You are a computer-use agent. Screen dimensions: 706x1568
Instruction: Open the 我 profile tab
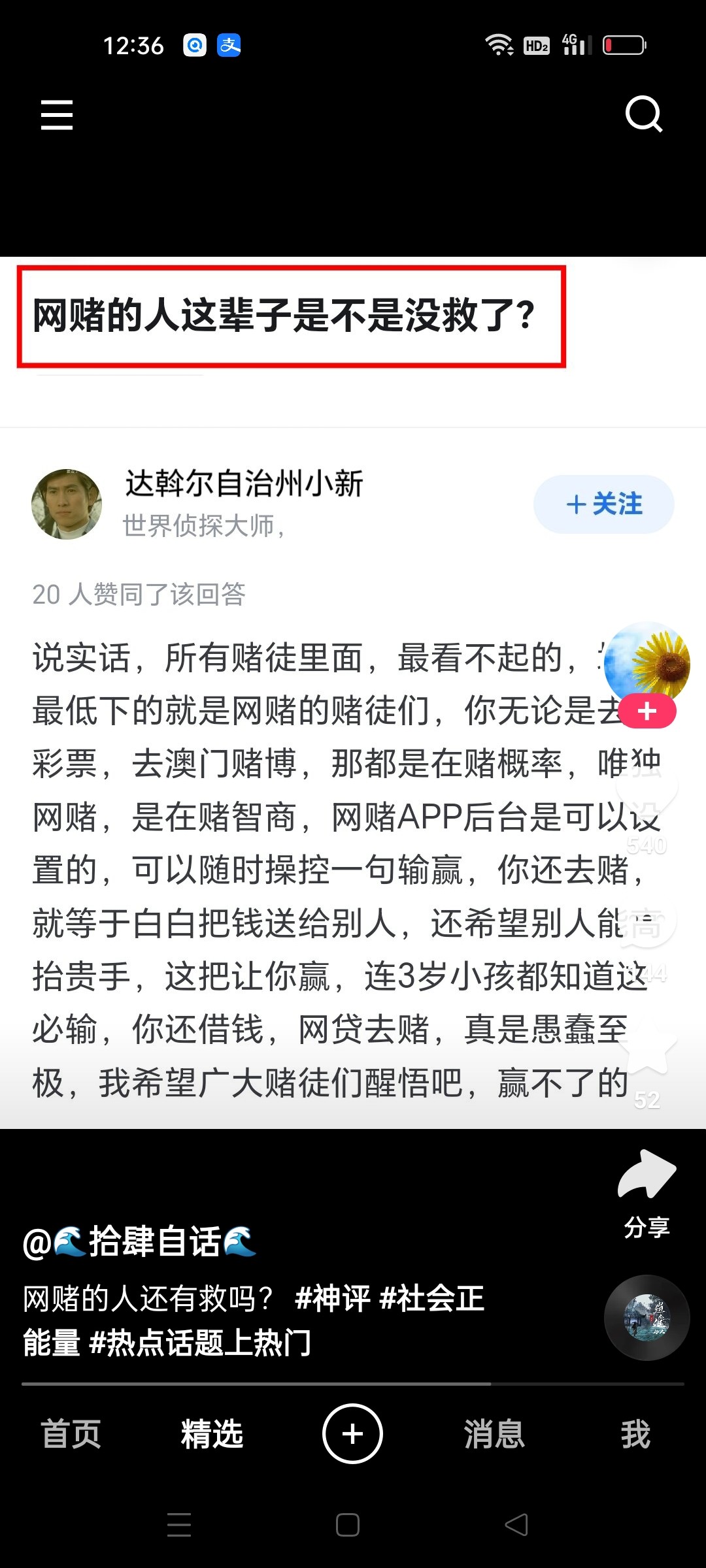click(x=635, y=1434)
